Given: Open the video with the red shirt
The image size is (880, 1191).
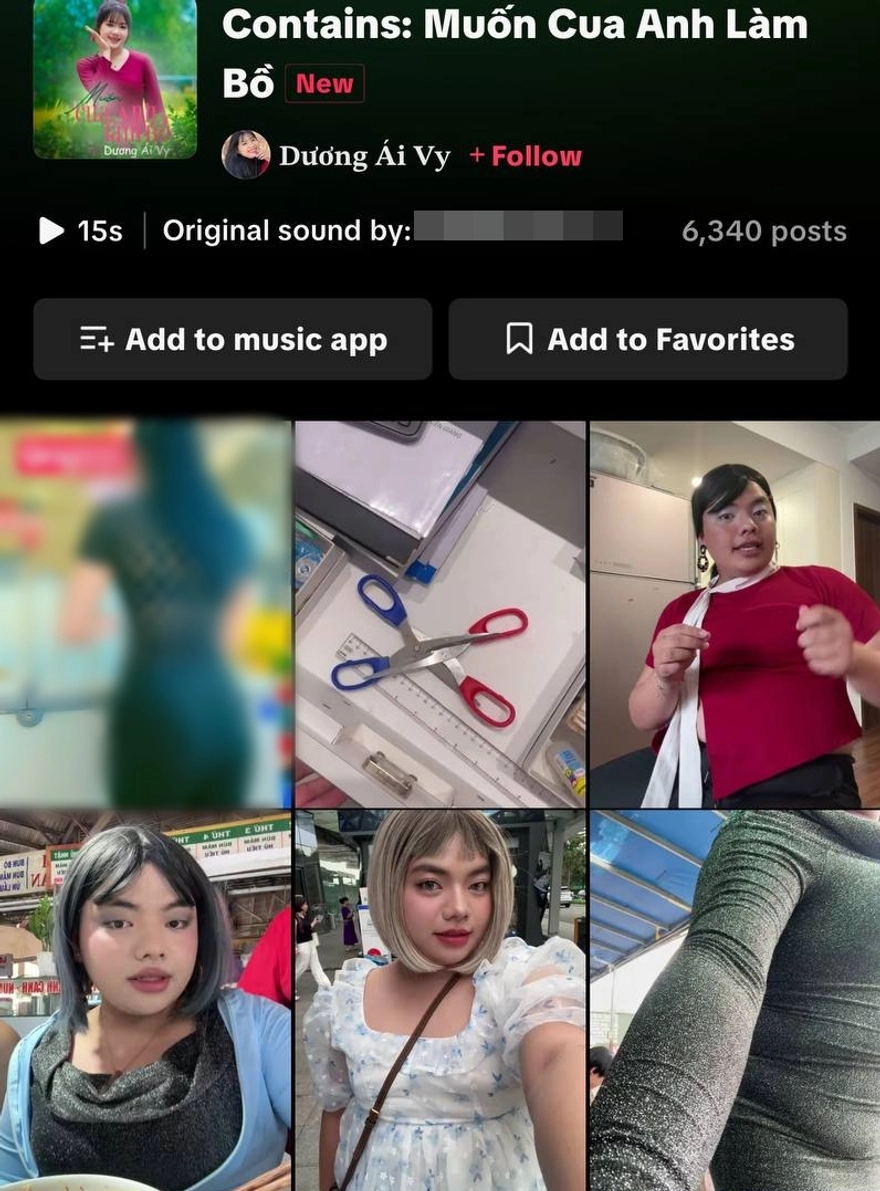Looking at the screenshot, I should click(x=735, y=613).
